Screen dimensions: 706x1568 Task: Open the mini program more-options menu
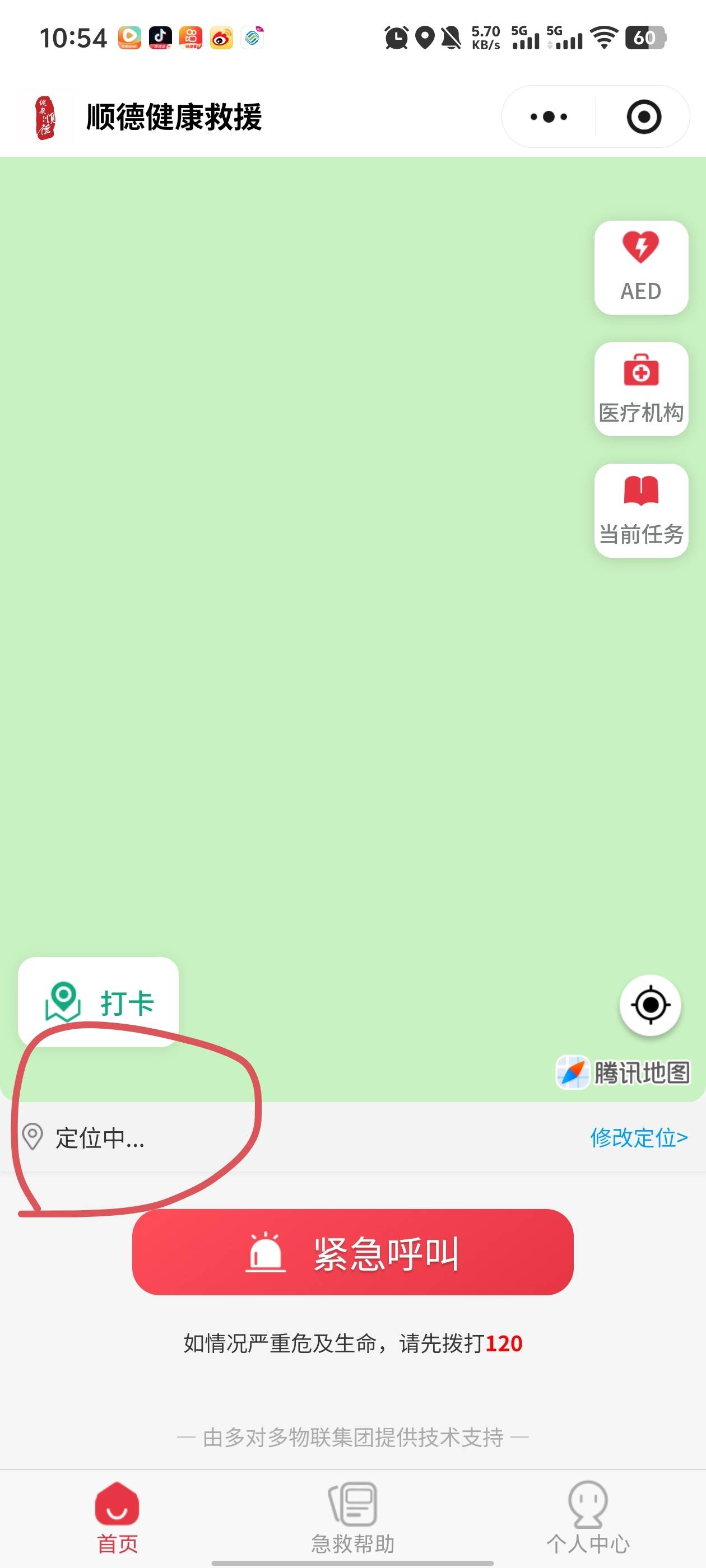coord(548,117)
